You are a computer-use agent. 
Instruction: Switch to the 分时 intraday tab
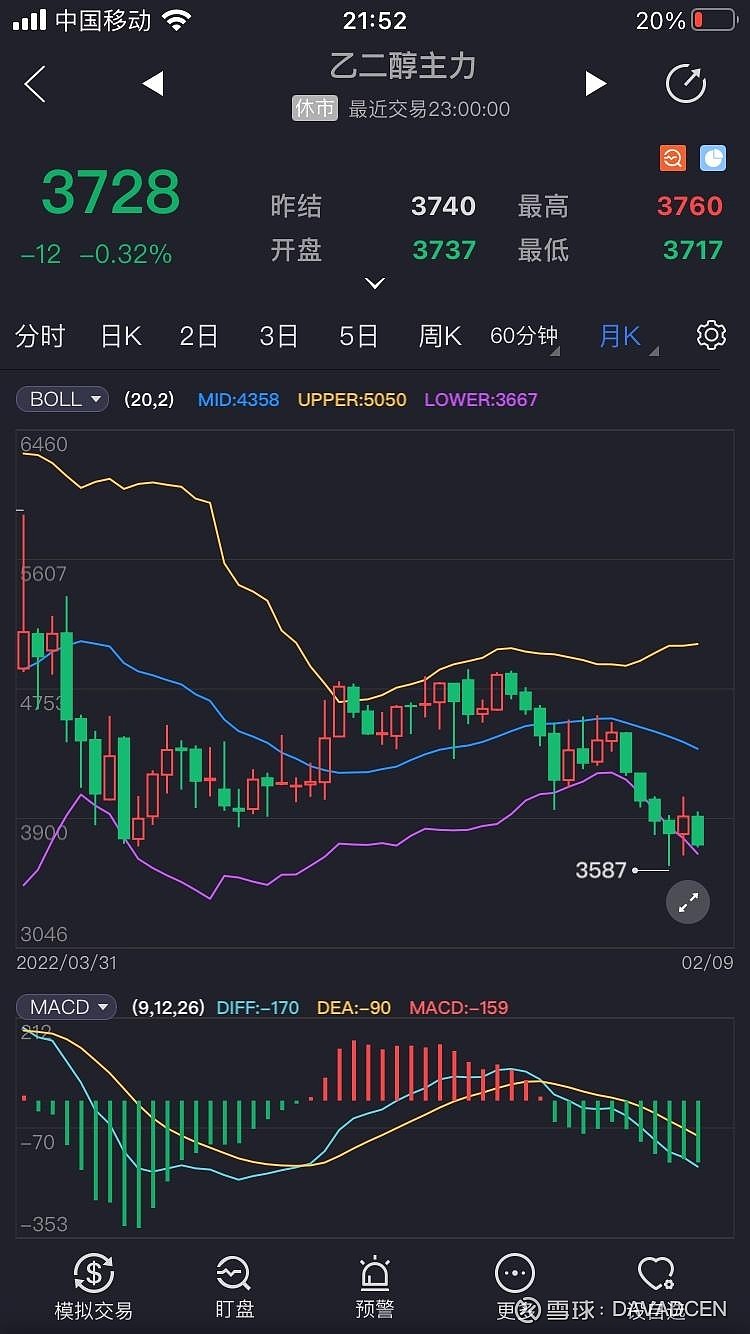tap(40, 336)
